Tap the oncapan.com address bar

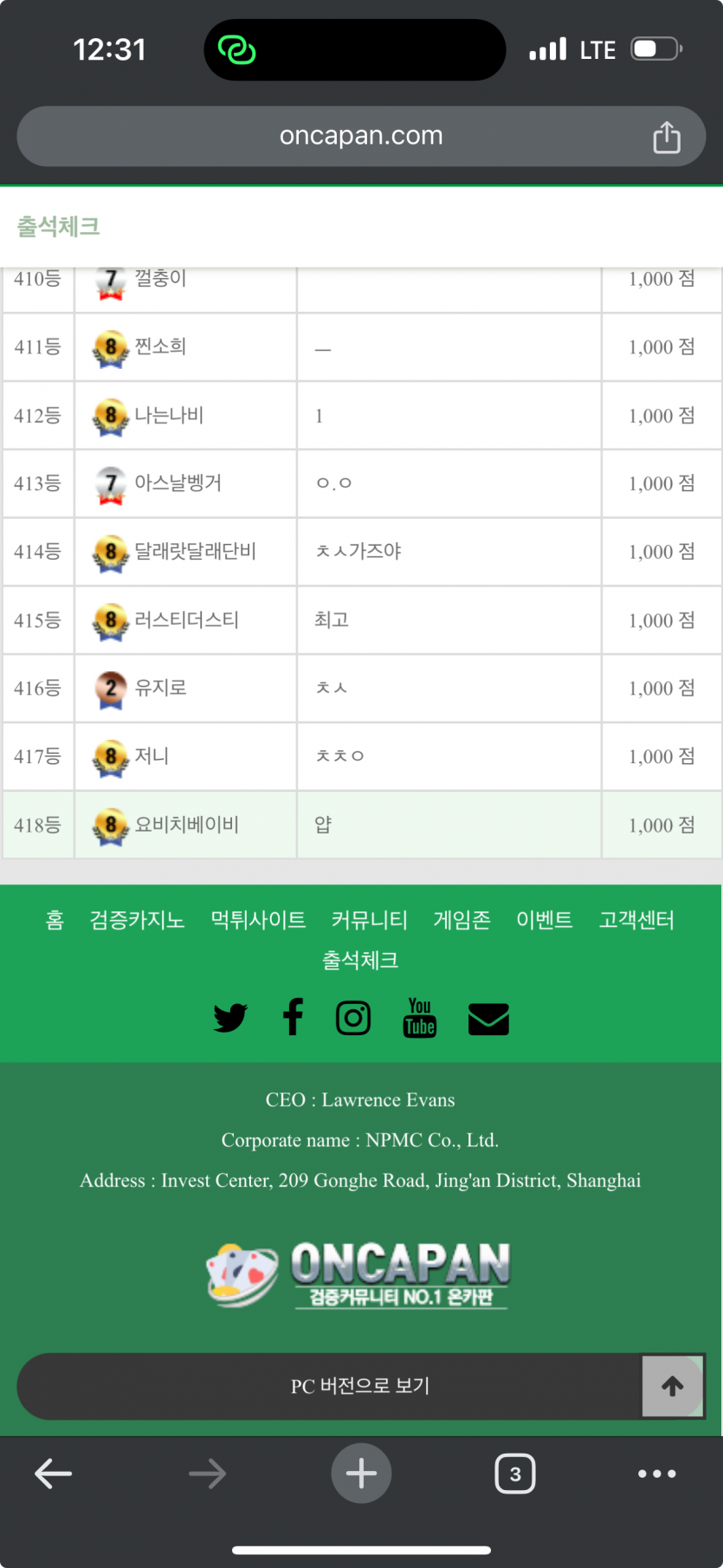[x=360, y=136]
